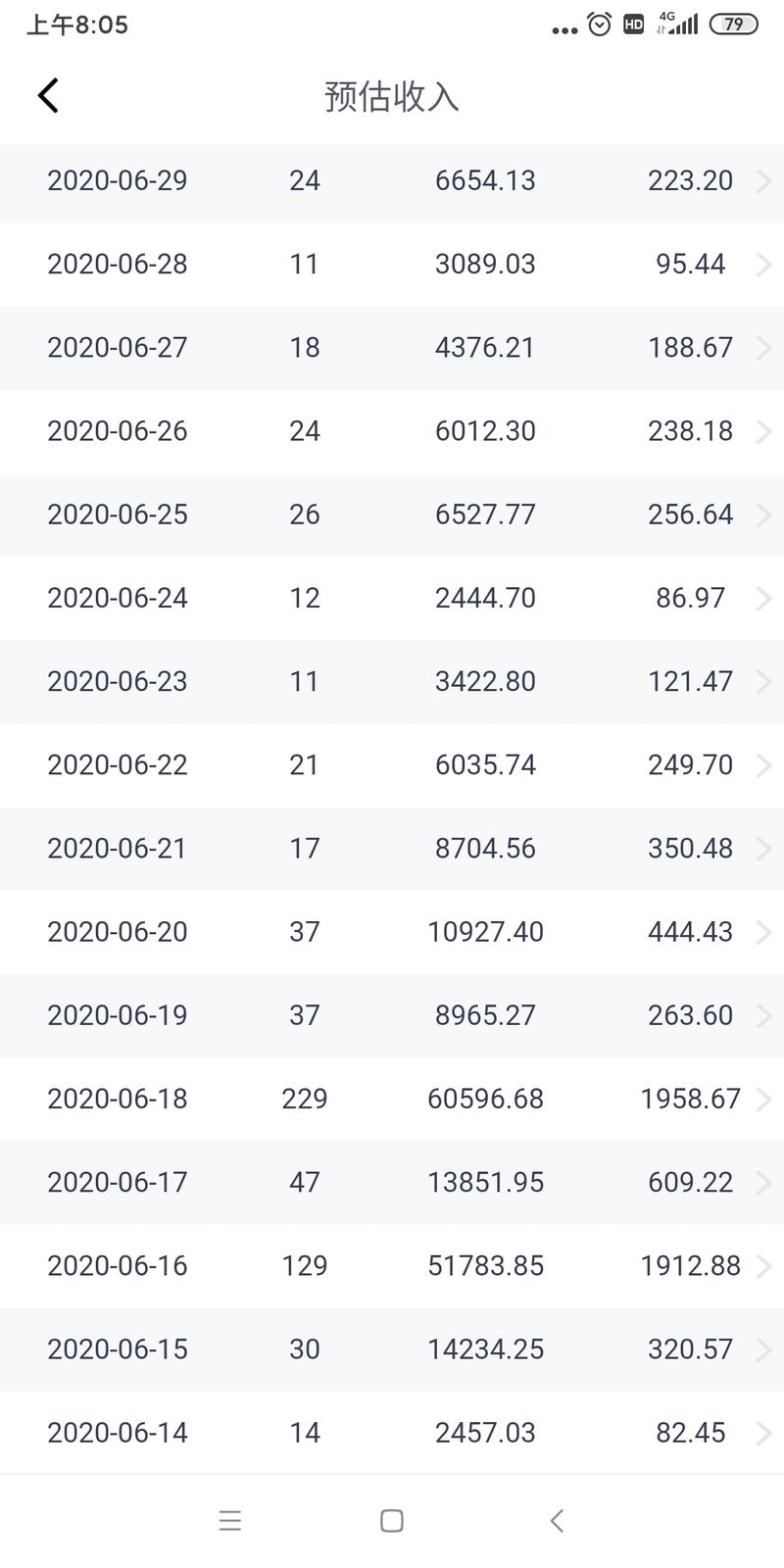The width and height of the screenshot is (784, 1568).
Task: View the 2020-06-19 record
Action: [392, 1015]
